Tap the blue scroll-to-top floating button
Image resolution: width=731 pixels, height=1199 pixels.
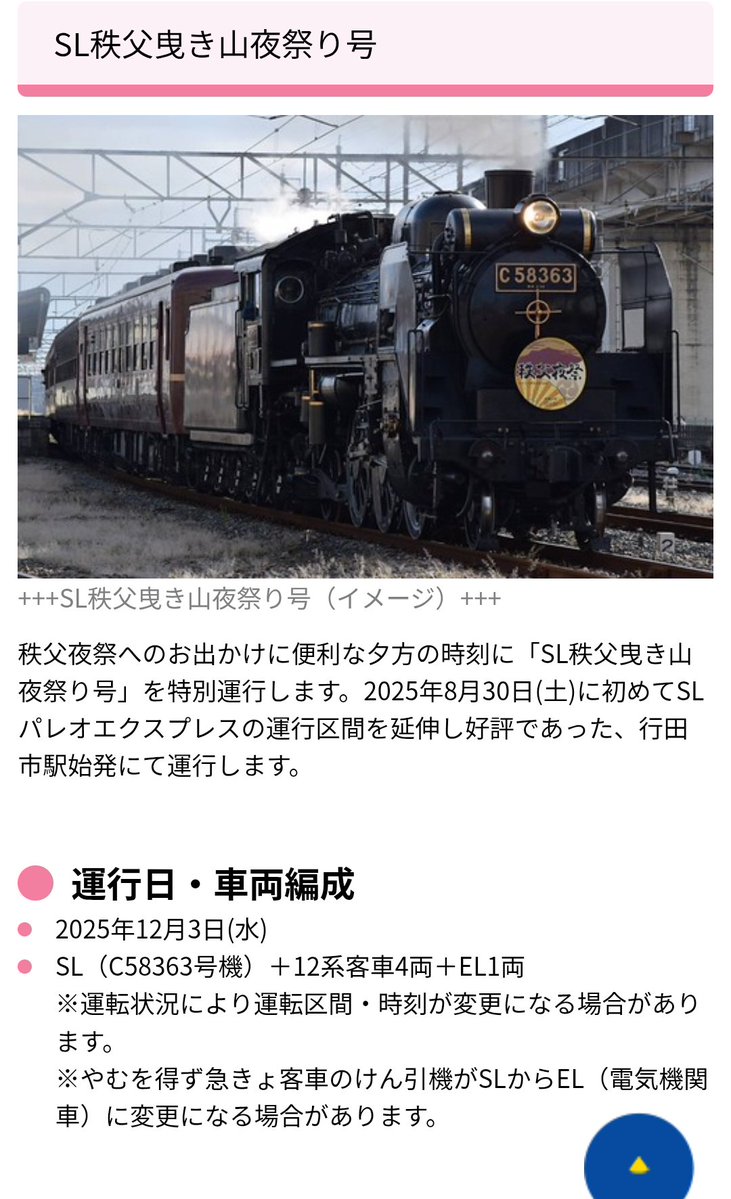pyautogui.click(x=638, y=1160)
